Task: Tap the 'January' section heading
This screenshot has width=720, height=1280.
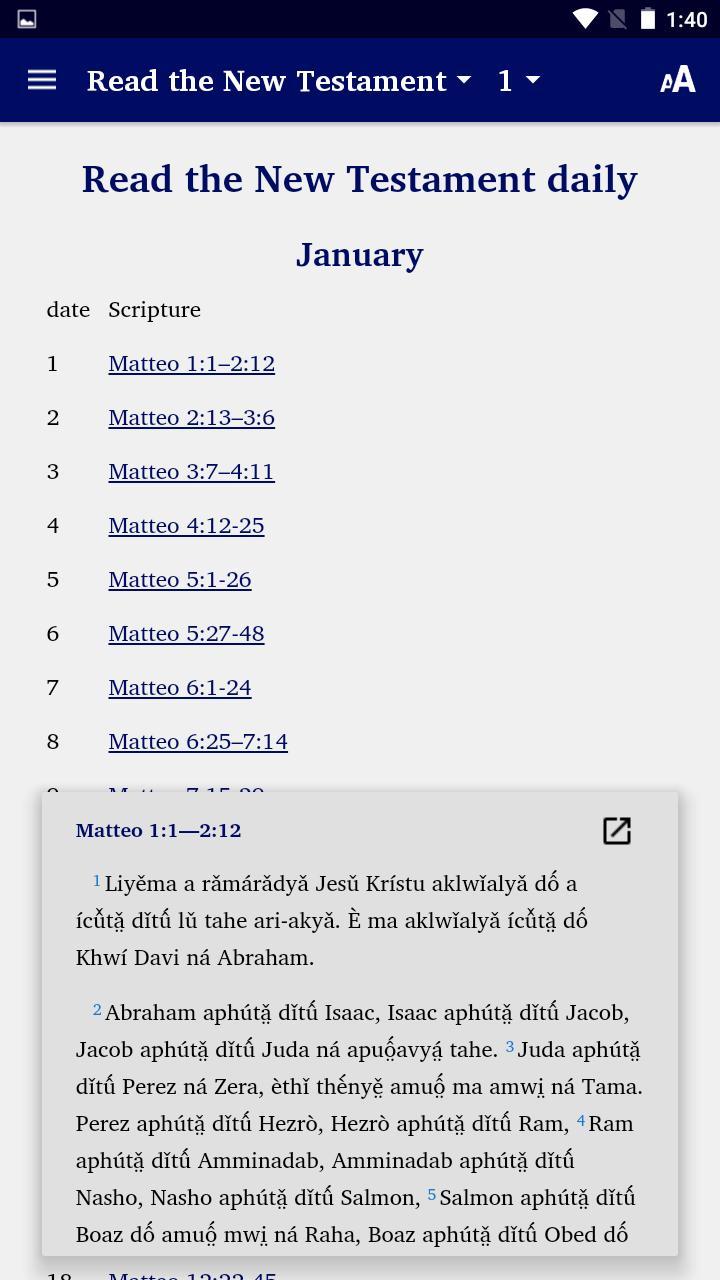Action: tap(359, 254)
